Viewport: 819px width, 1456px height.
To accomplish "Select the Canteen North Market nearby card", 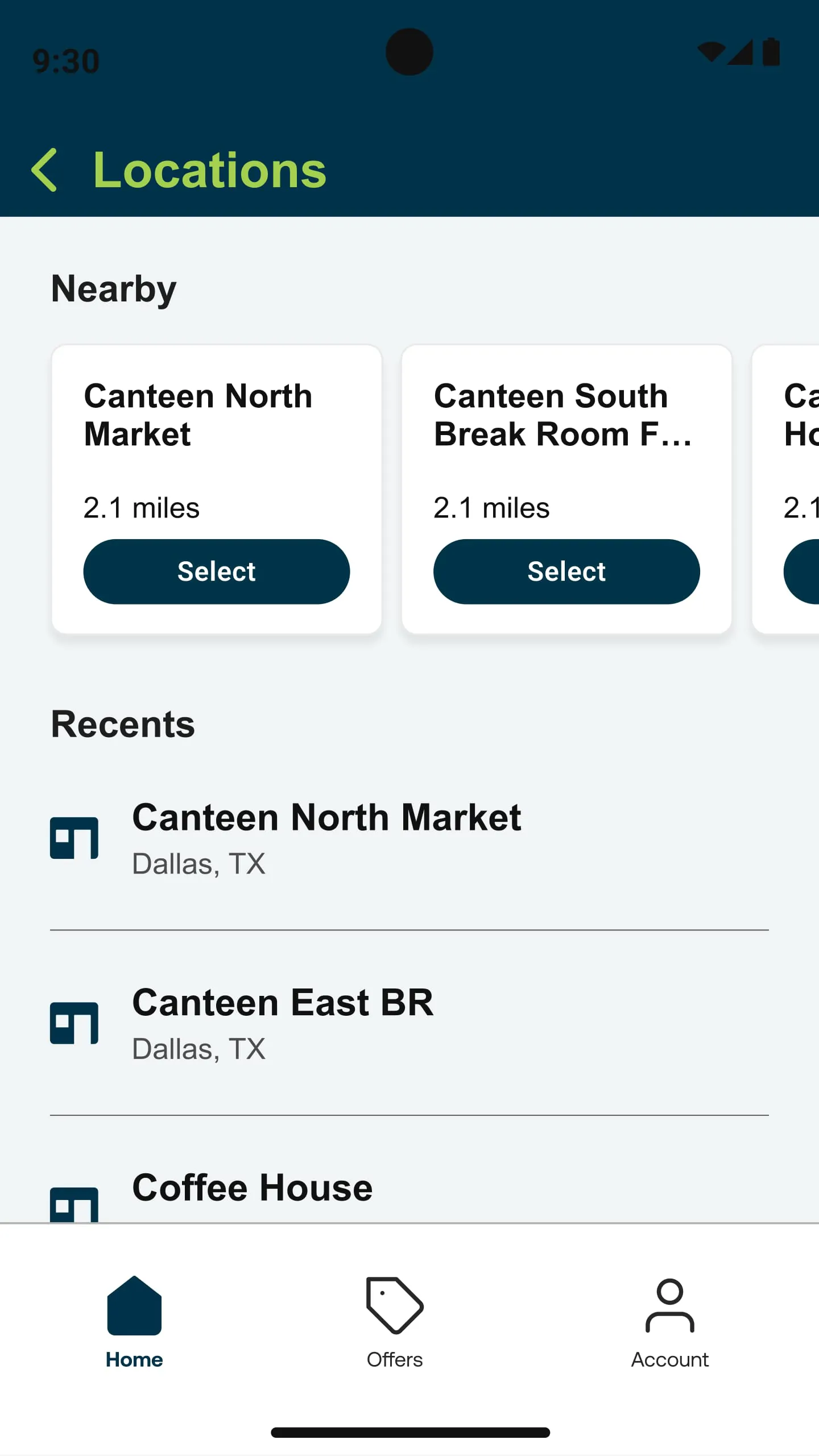I will 216,571.
